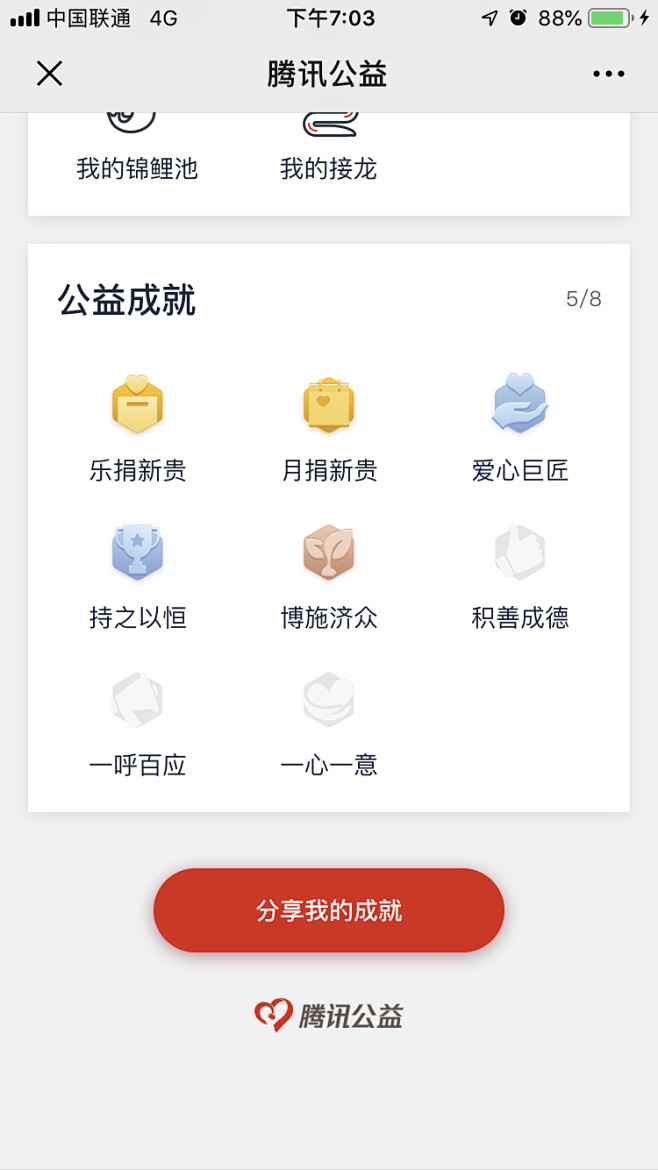Screen dimensions: 658x1170
Task: Open the 爱心巨匠 badge
Action: coord(520,428)
